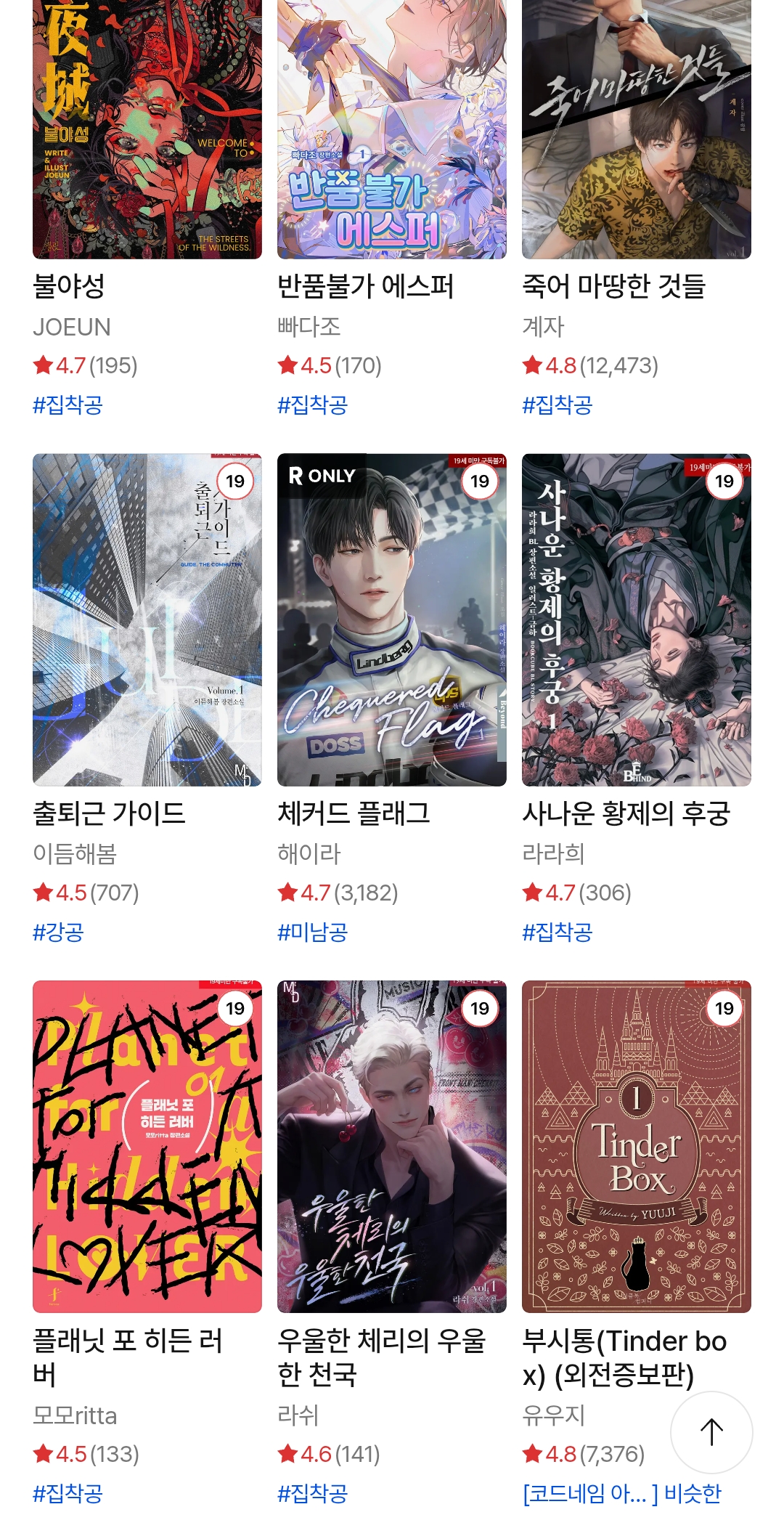Viewport: 784px width, 1536px height.
Task: Open the 불야성 book cover
Action: (147, 129)
